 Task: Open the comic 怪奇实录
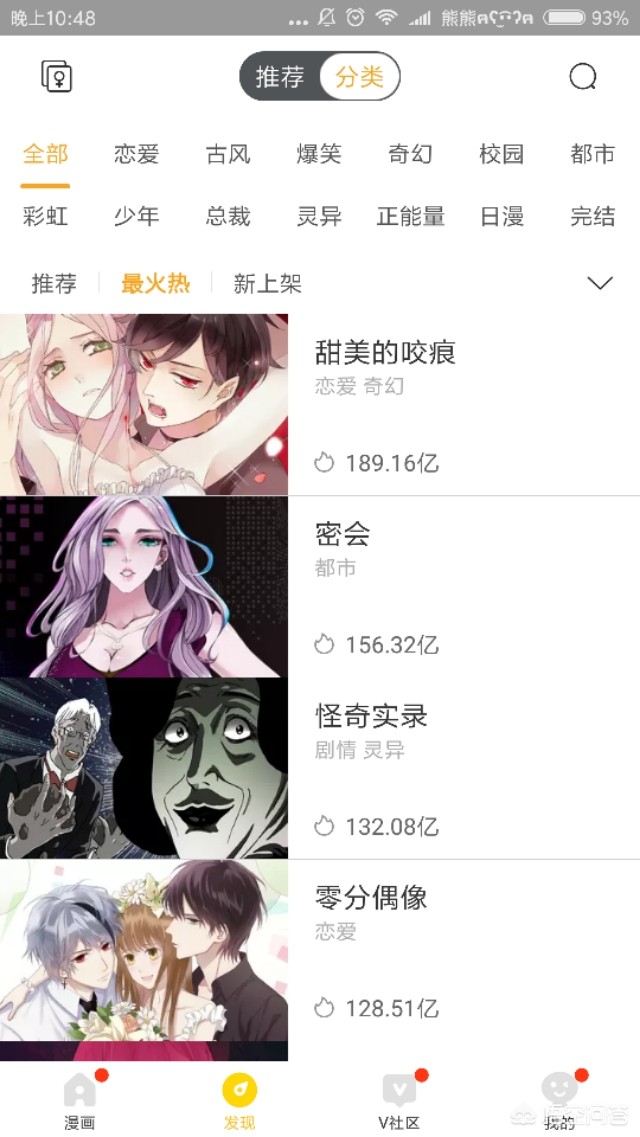click(x=371, y=716)
